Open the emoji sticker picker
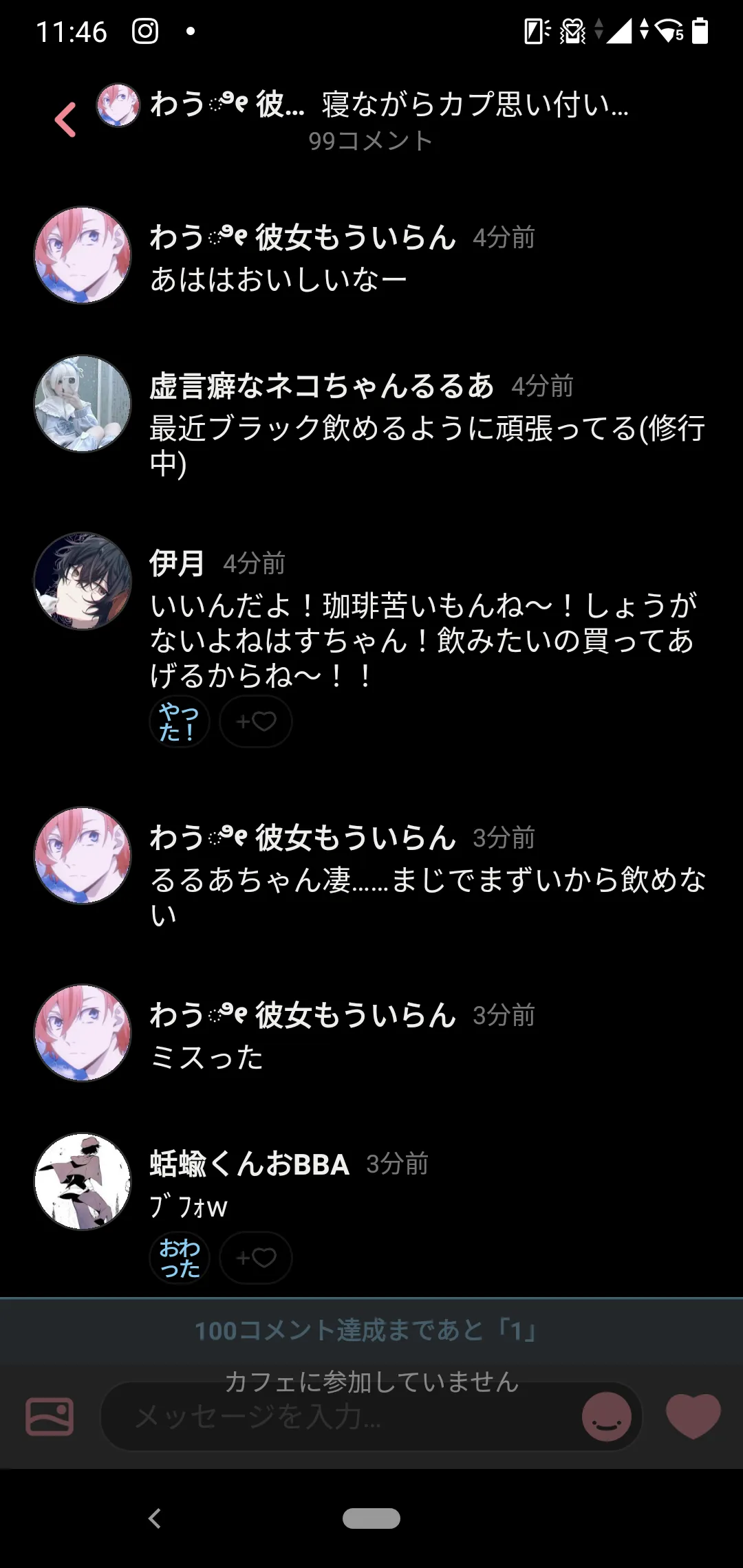 607,1417
